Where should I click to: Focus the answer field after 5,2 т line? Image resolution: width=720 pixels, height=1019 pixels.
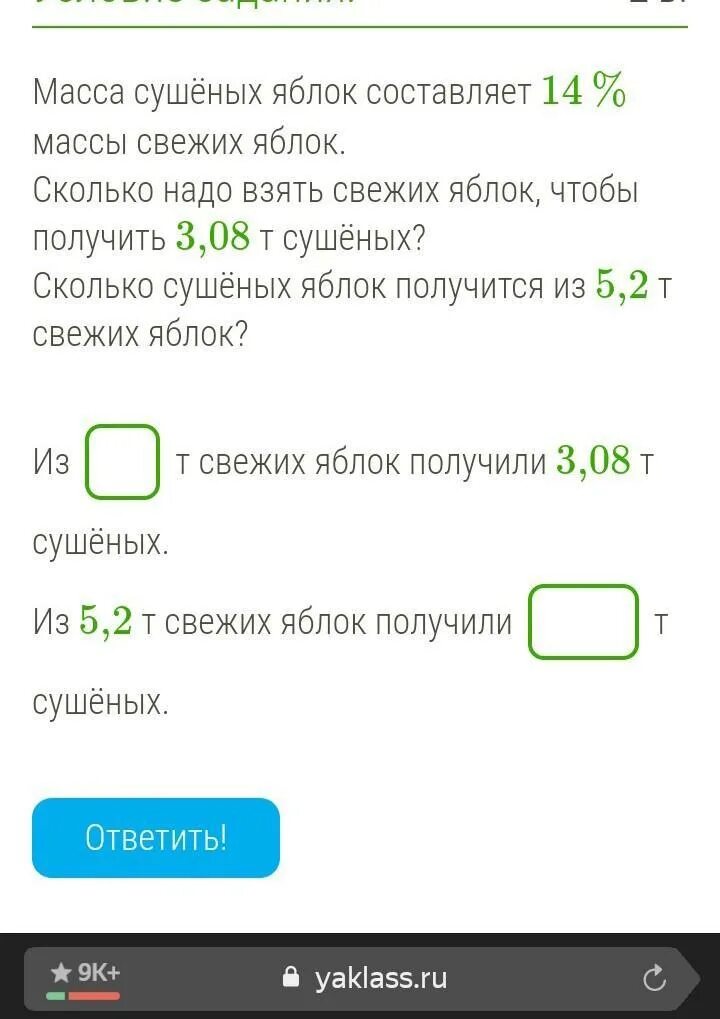pyautogui.click(x=583, y=622)
